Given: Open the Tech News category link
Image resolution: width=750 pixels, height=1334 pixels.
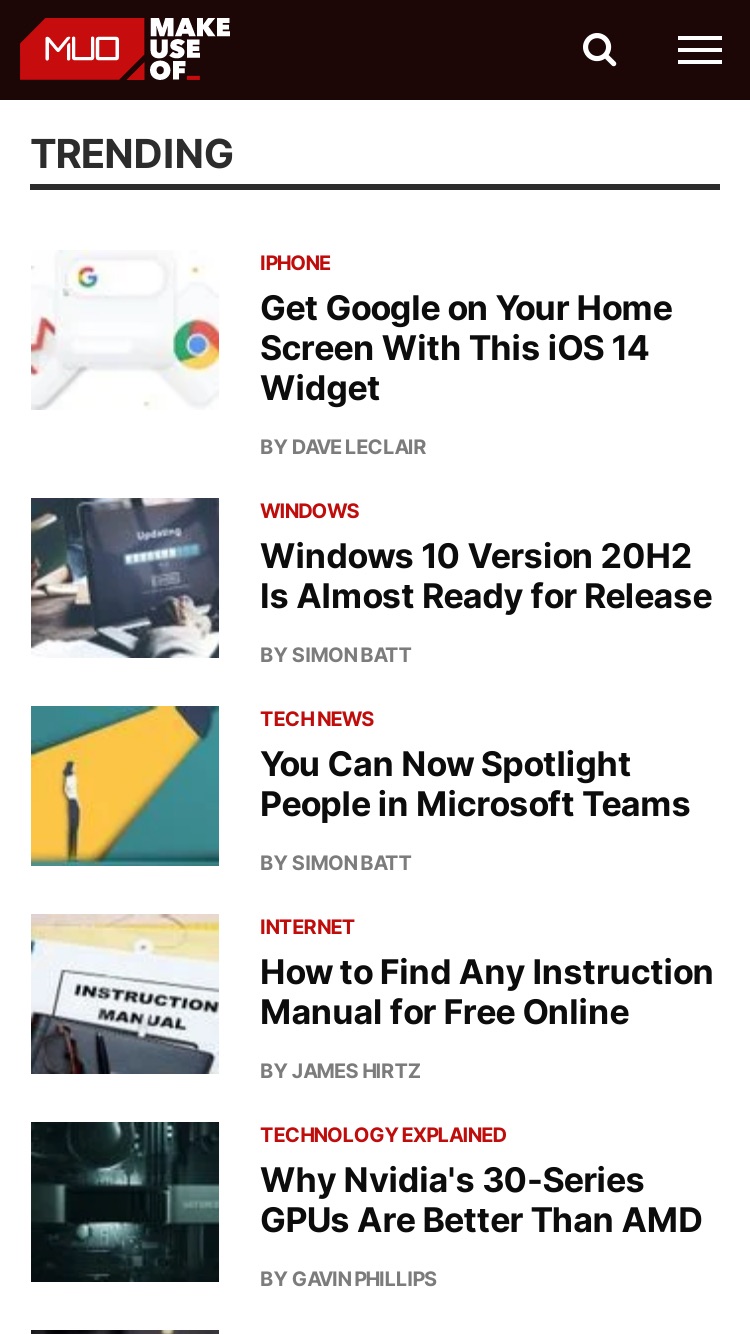Looking at the screenshot, I should [x=317, y=719].
